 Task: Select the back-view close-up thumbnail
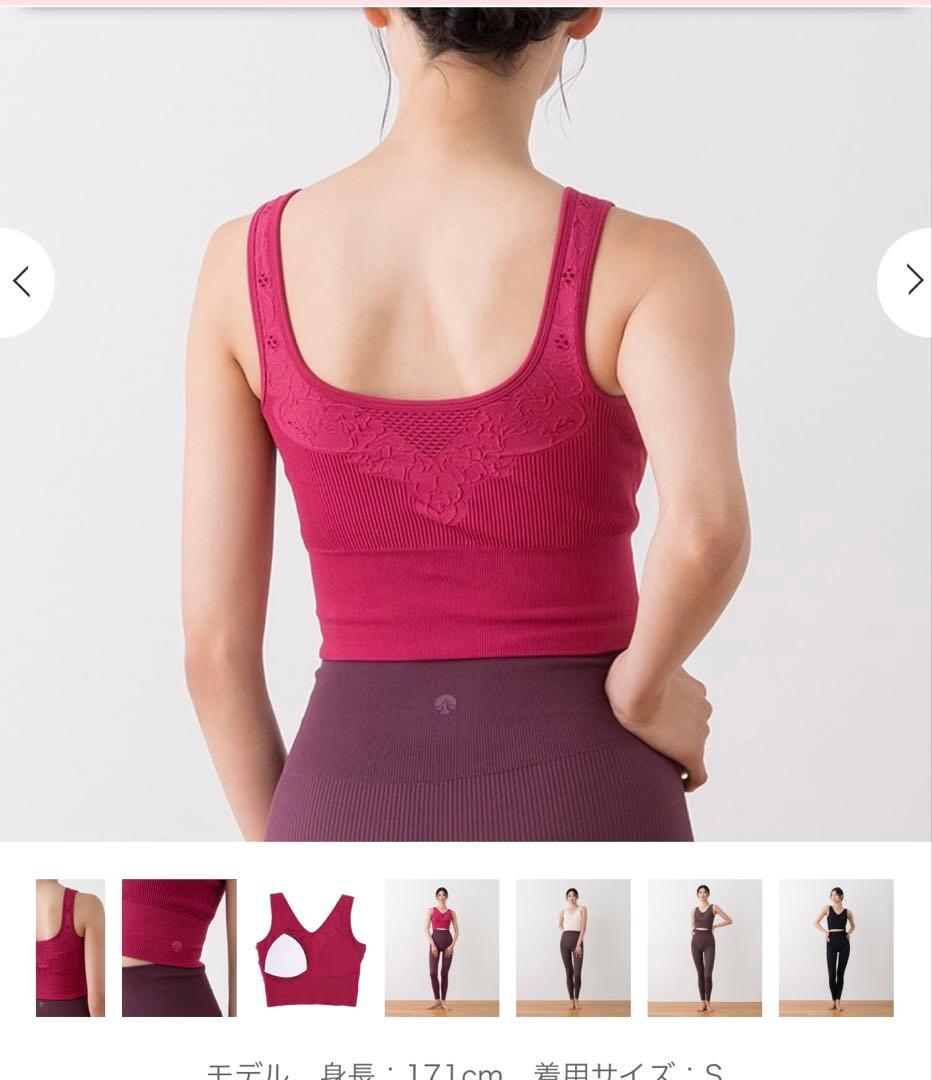click(70, 947)
